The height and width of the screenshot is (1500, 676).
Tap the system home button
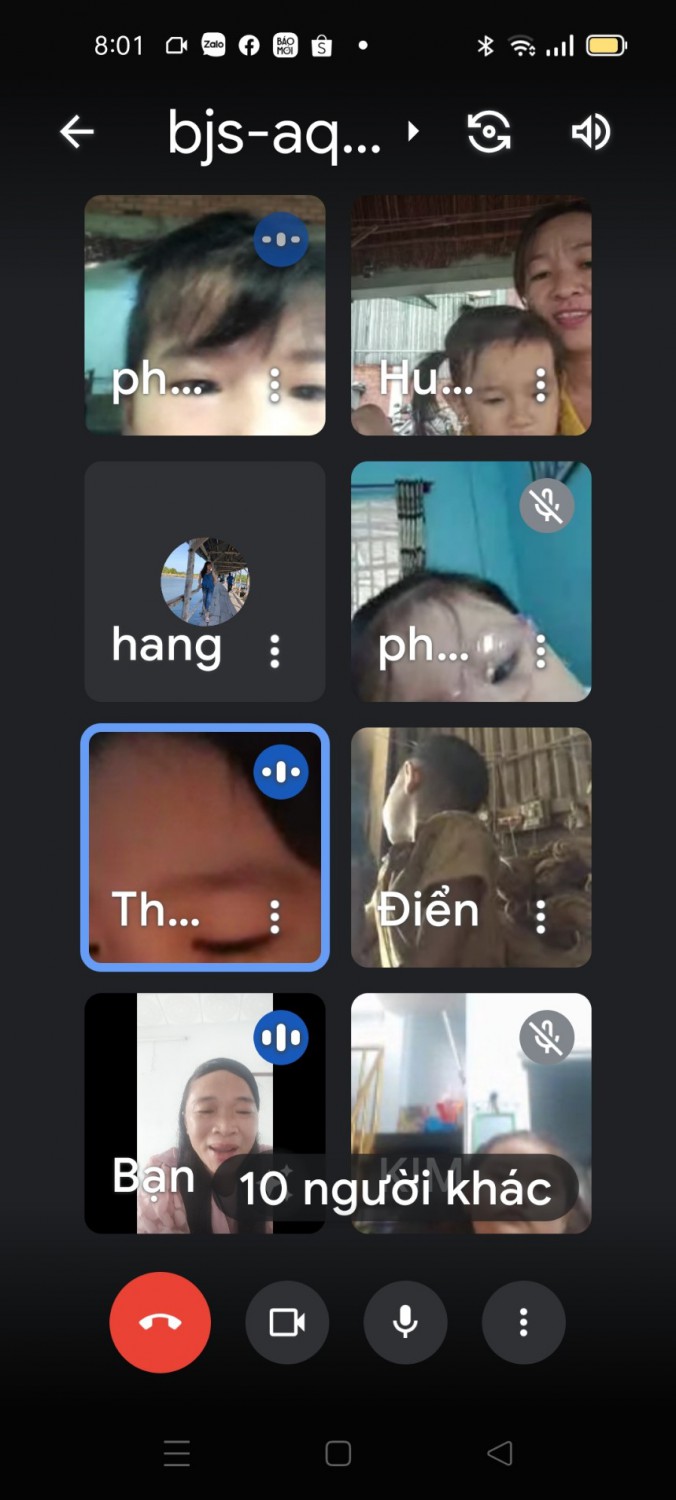[338, 1453]
